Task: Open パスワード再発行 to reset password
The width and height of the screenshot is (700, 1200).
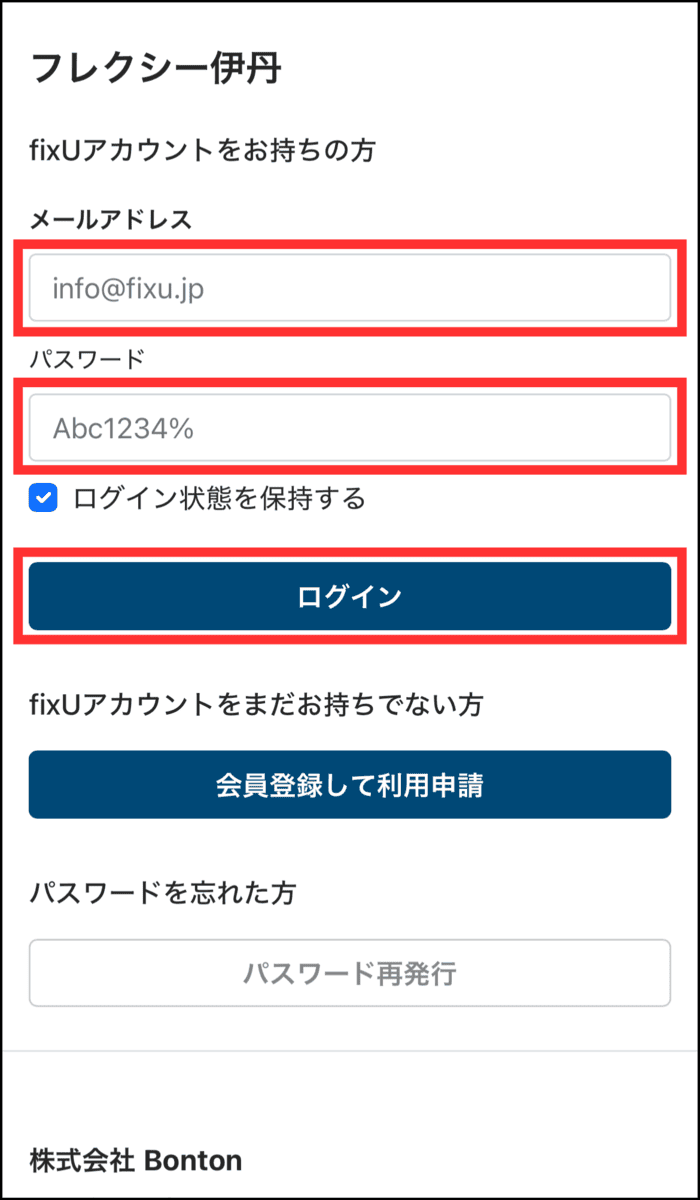Action: click(349, 973)
